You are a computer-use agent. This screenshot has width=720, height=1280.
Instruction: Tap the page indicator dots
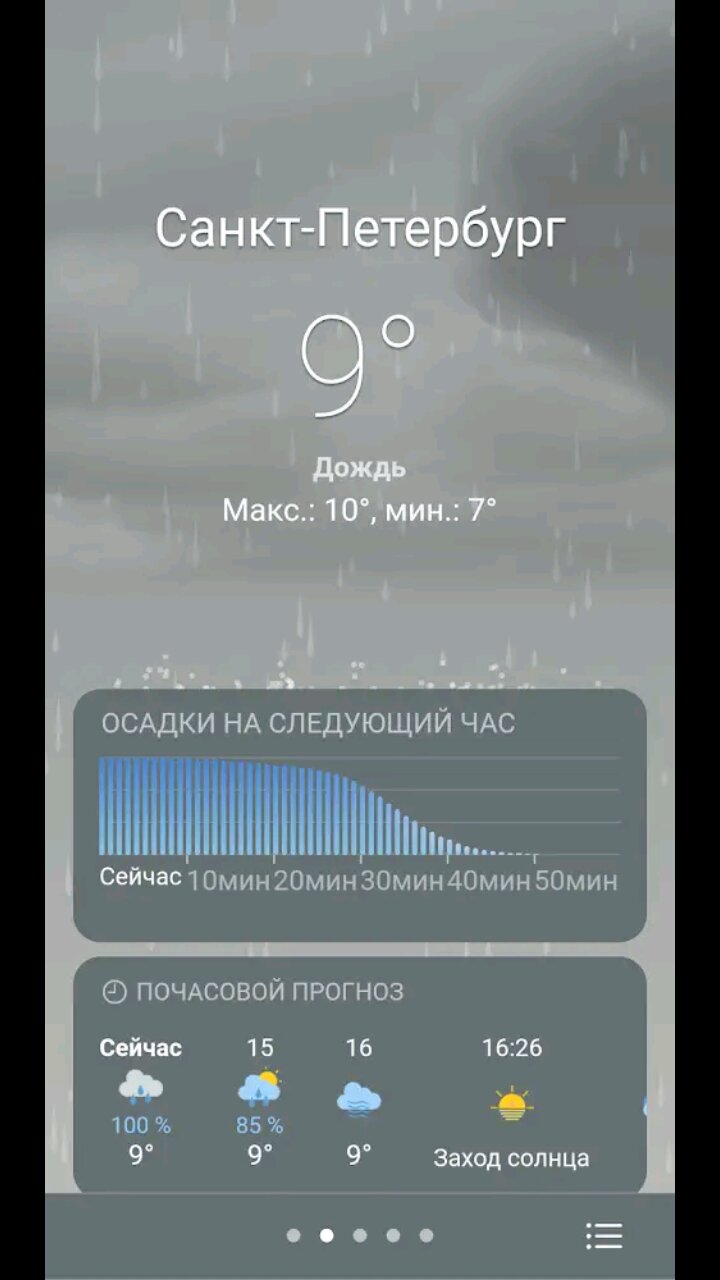coord(360,1235)
